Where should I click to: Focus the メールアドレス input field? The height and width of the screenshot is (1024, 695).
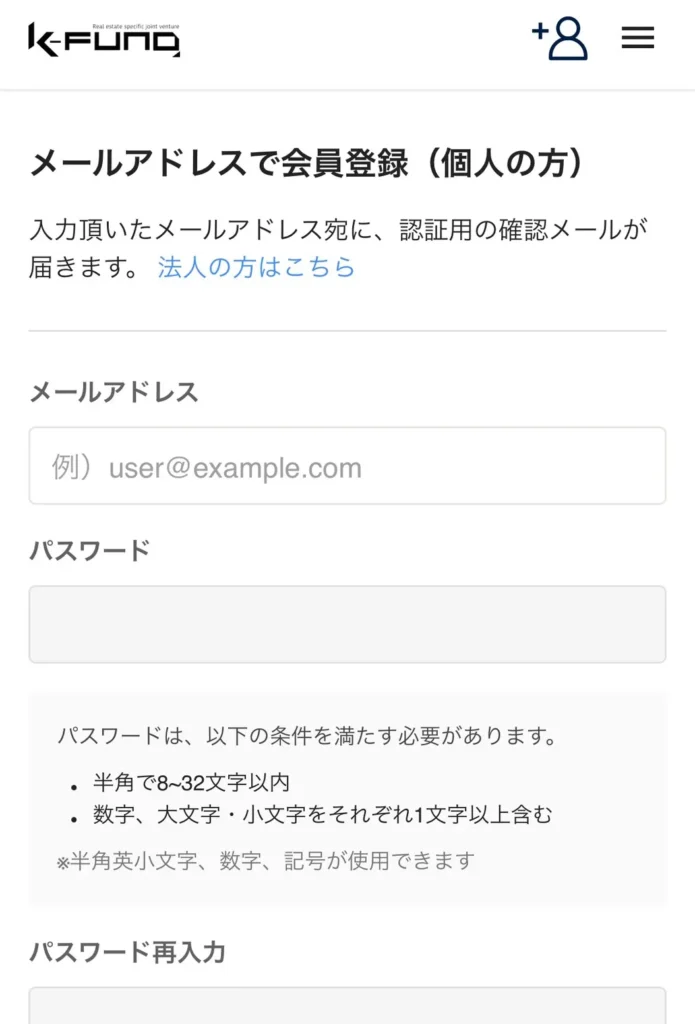[x=347, y=466]
